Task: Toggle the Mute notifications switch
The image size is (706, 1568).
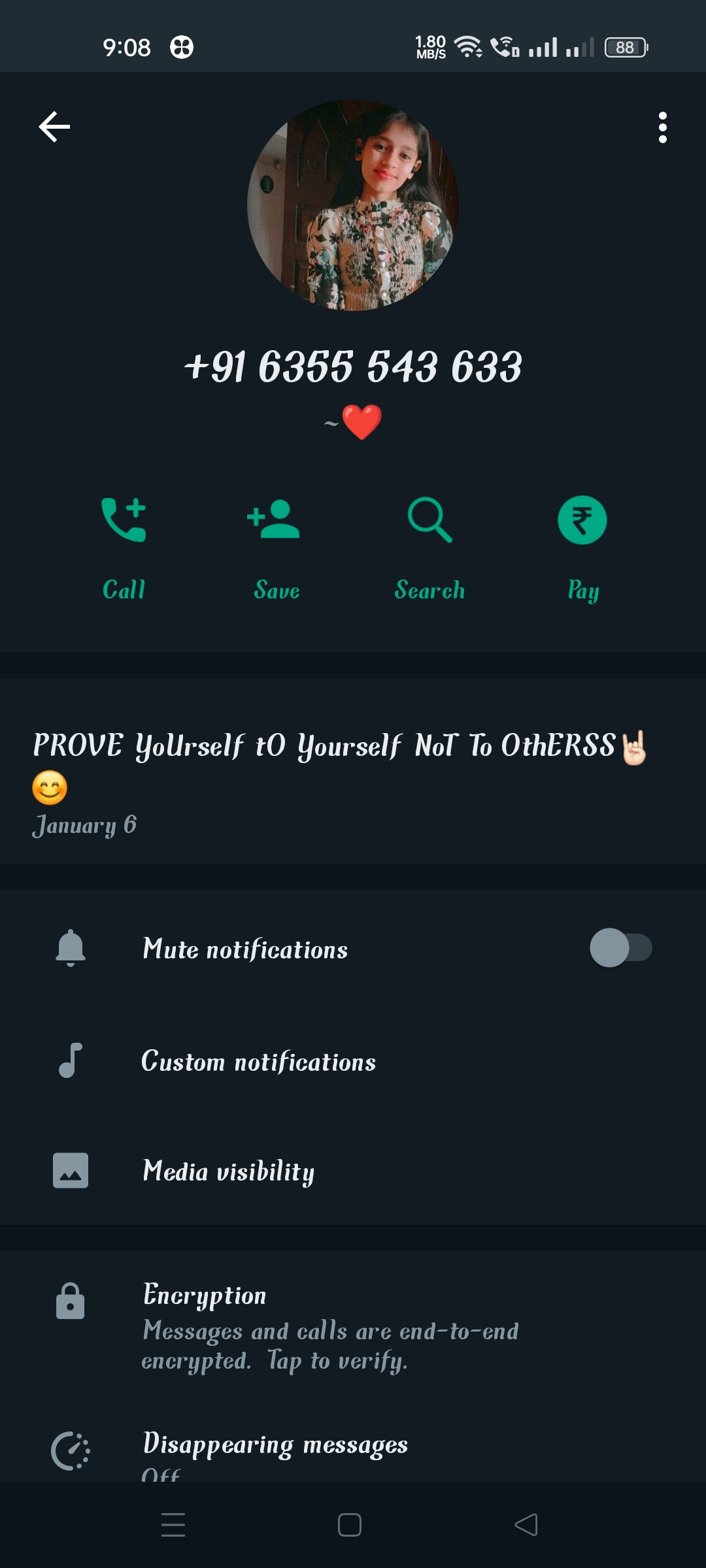Action: click(620, 948)
